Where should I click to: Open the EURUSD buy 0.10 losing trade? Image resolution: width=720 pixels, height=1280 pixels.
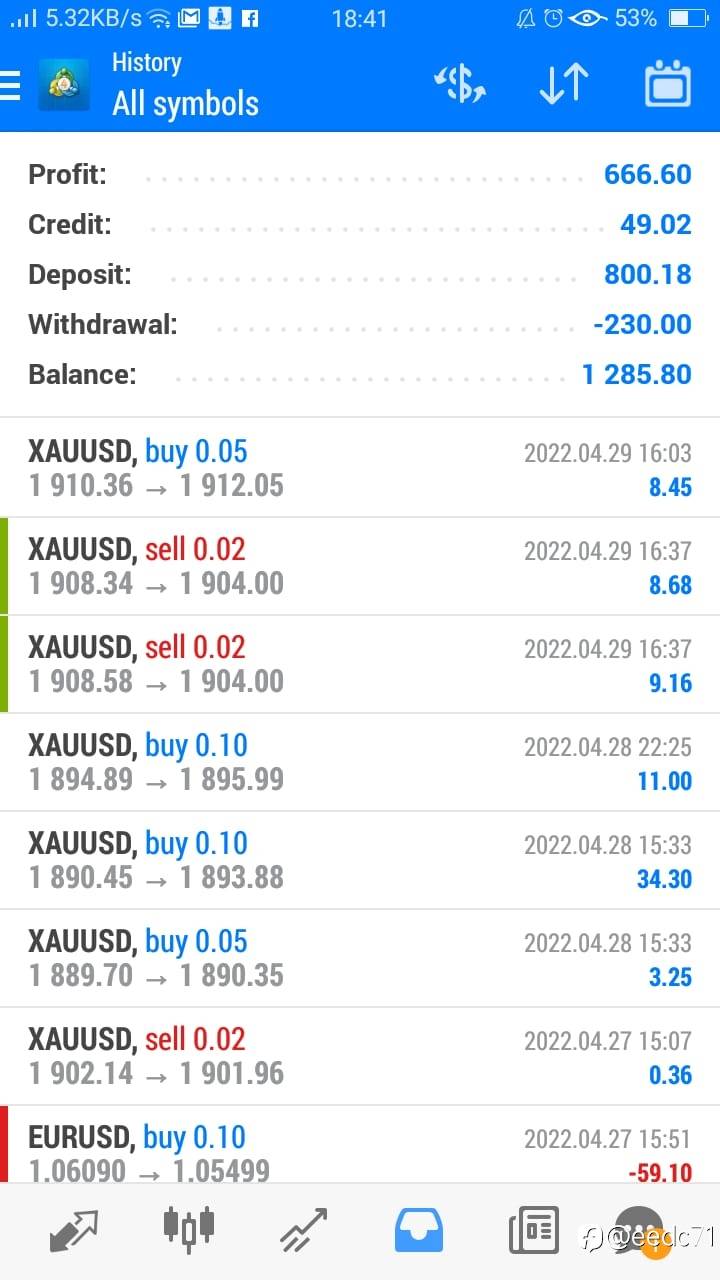tap(360, 1145)
